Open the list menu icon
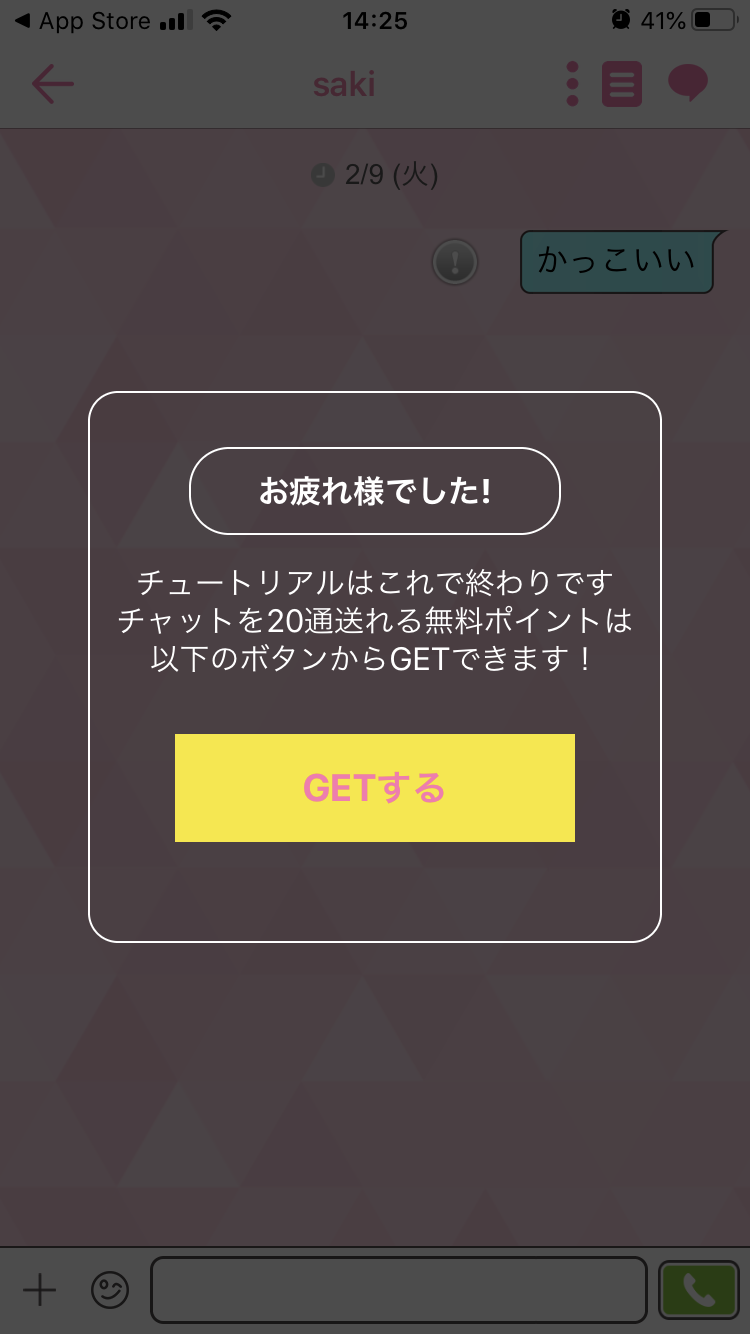 (622, 84)
